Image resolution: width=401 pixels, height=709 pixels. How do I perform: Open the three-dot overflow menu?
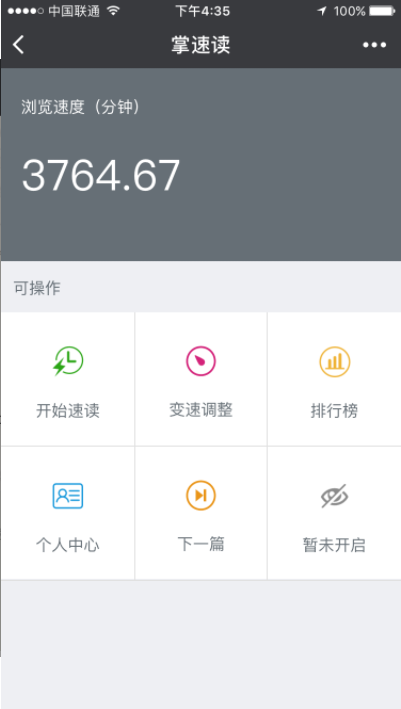tap(374, 45)
